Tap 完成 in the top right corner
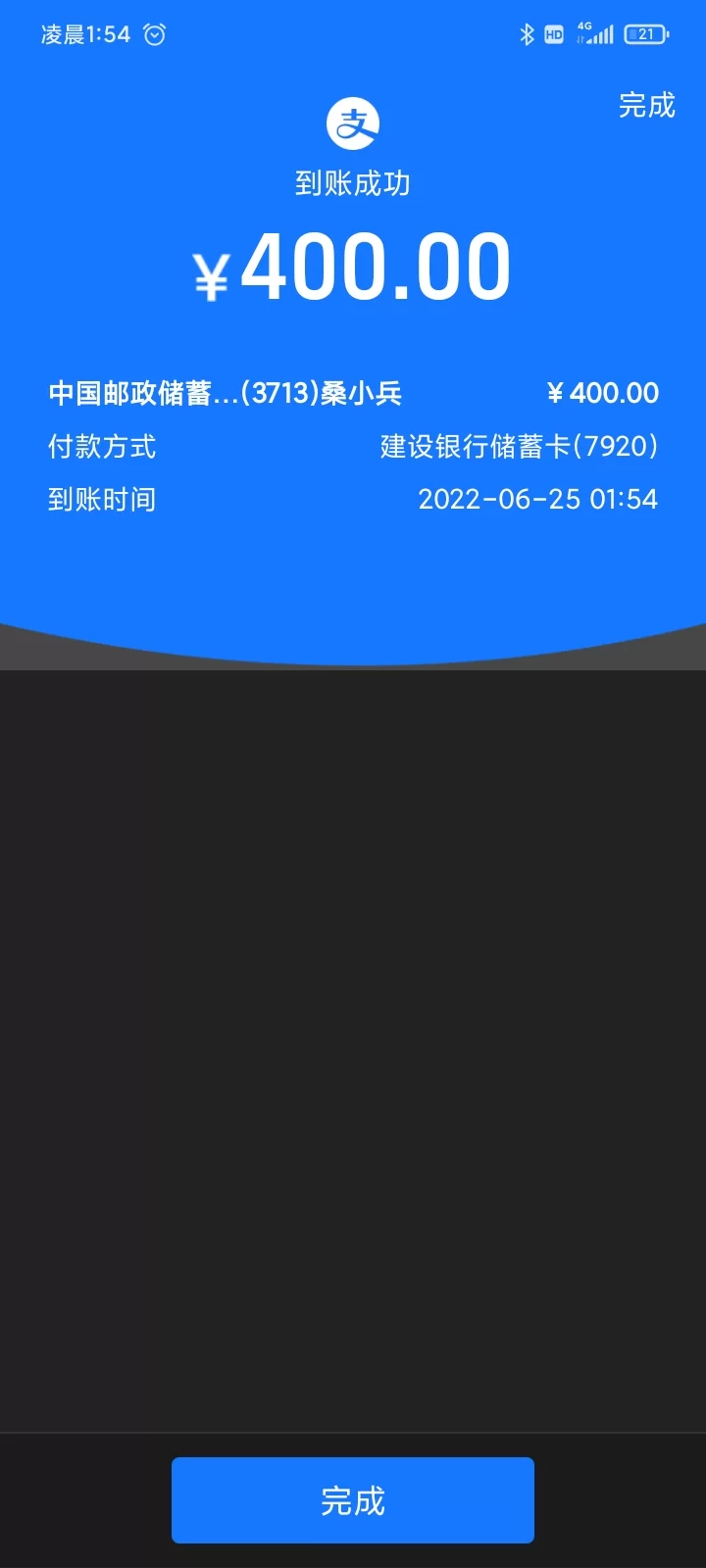706x1568 pixels. 646,105
